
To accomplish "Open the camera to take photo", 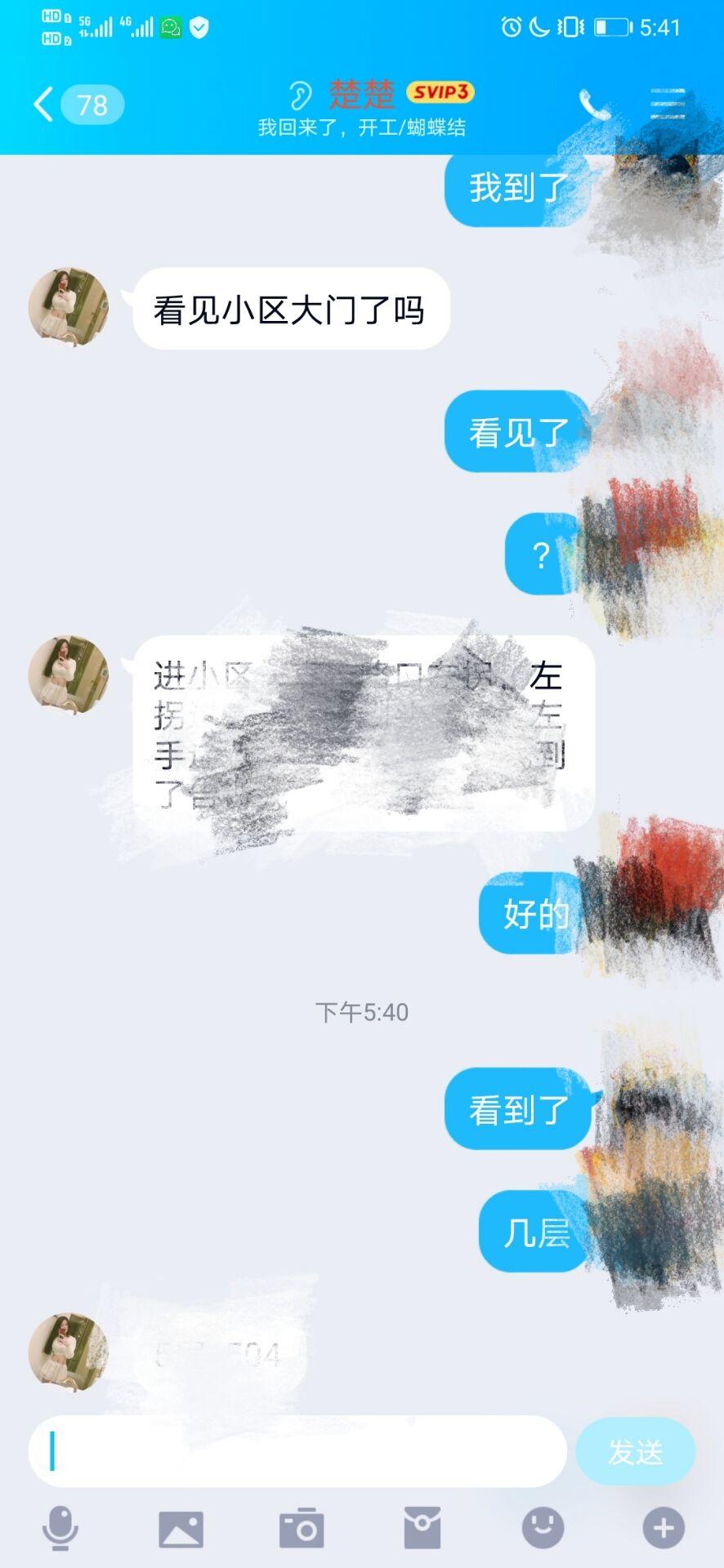I will 302,1528.
